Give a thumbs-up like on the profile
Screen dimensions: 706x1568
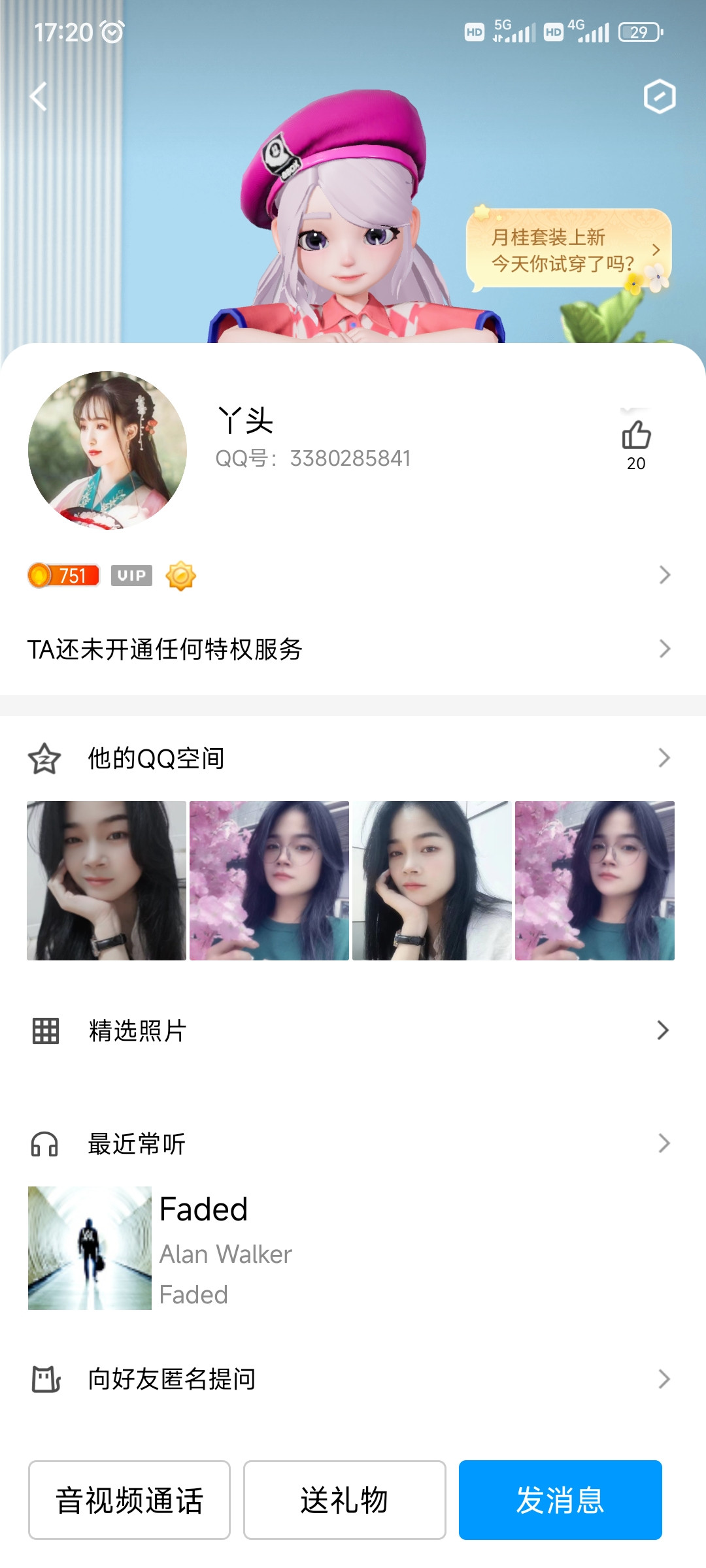pyautogui.click(x=636, y=434)
